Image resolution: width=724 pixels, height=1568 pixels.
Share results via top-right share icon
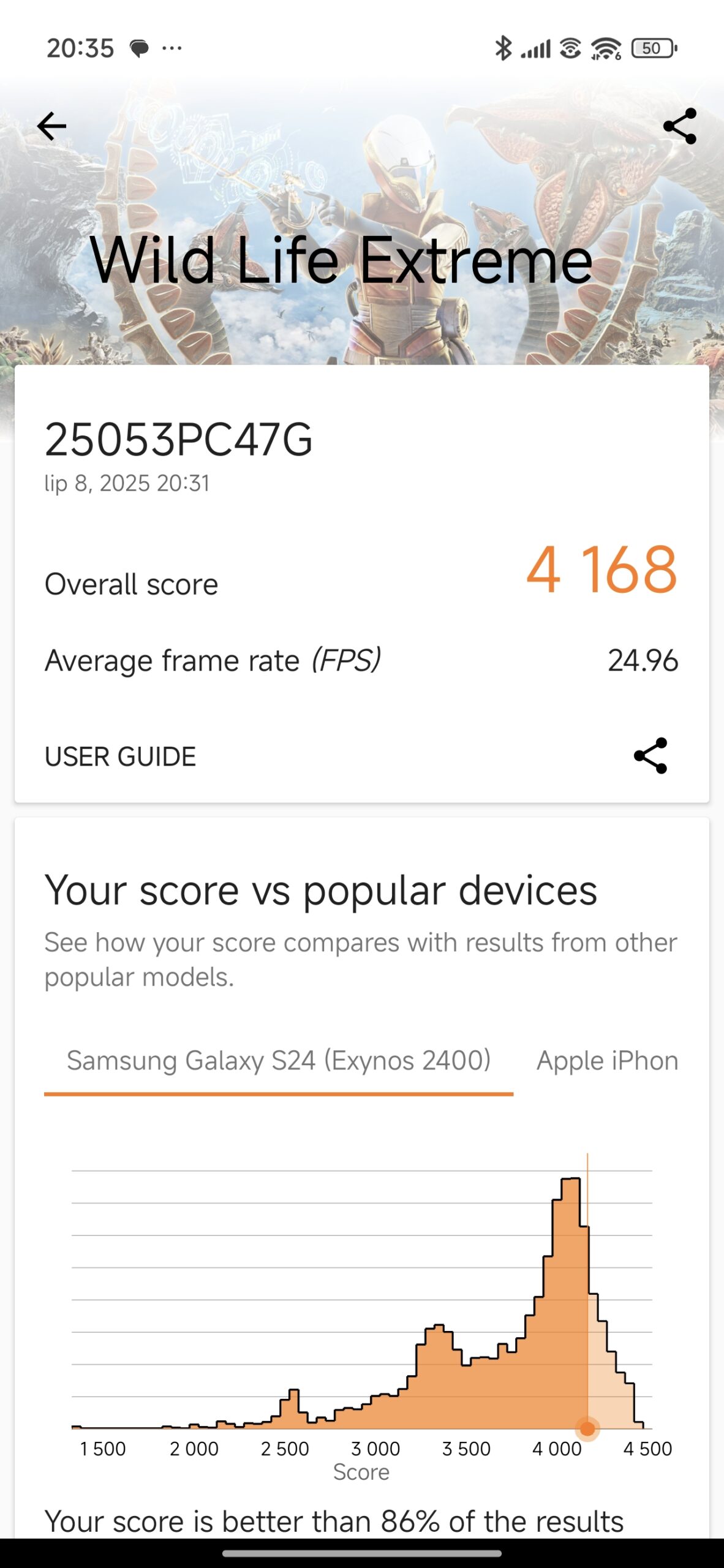tap(680, 126)
